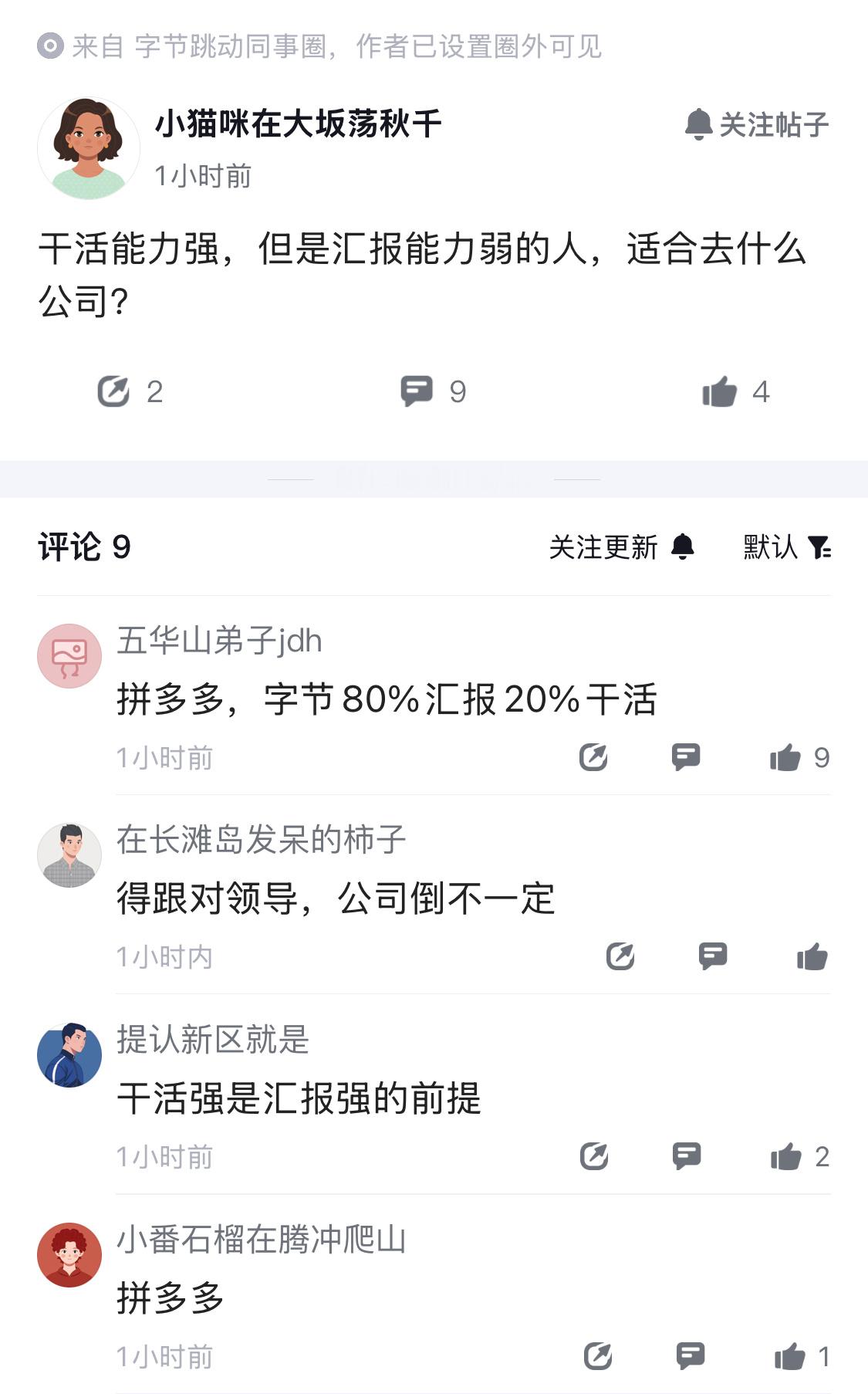
Task: Reply to 提认新区就是's comment
Action: point(686,1157)
